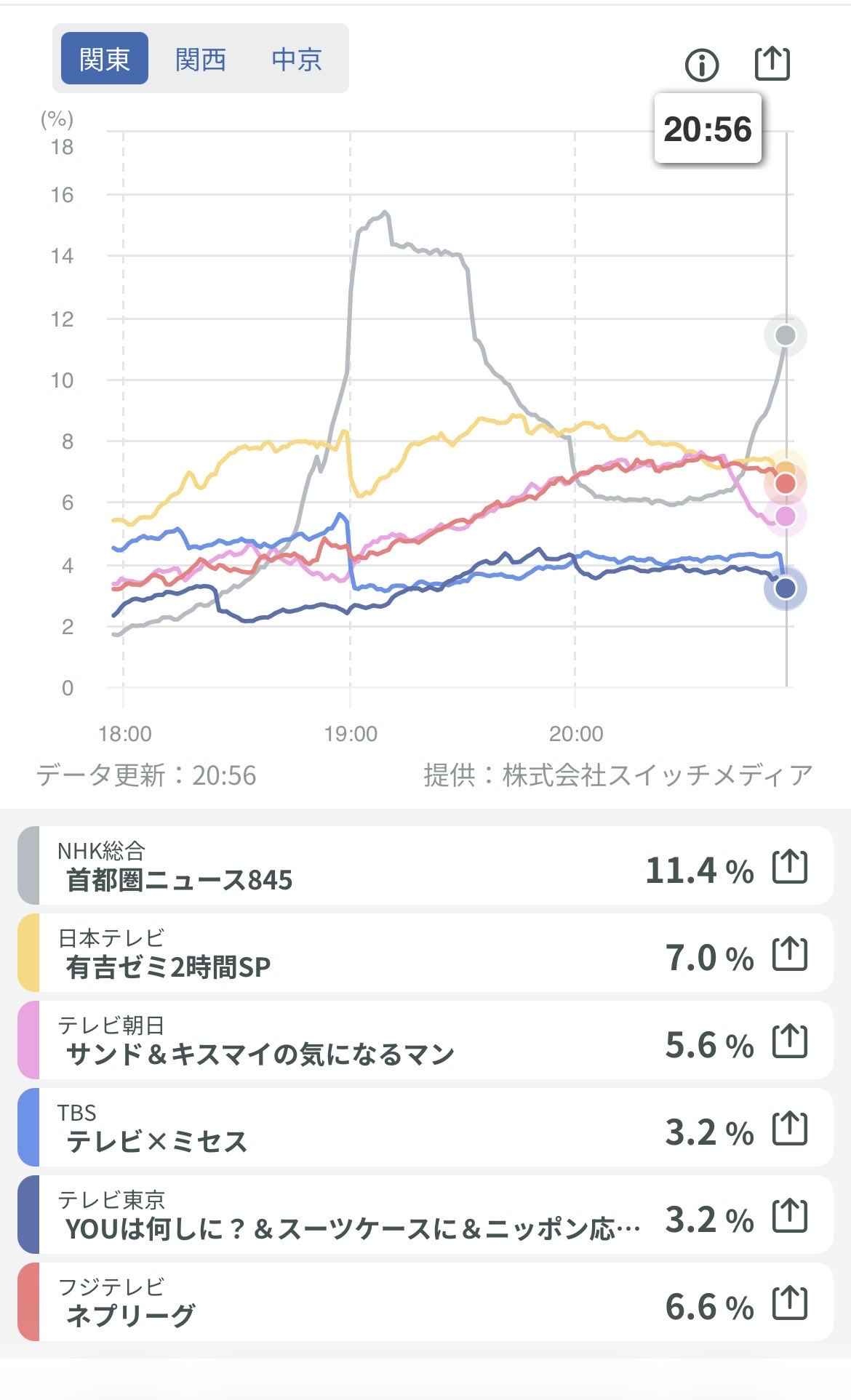The height and width of the screenshot is (1400, 851).
Task: Share the TBS テレビ×ミセス rating
Action: (x=789, y=1129)
